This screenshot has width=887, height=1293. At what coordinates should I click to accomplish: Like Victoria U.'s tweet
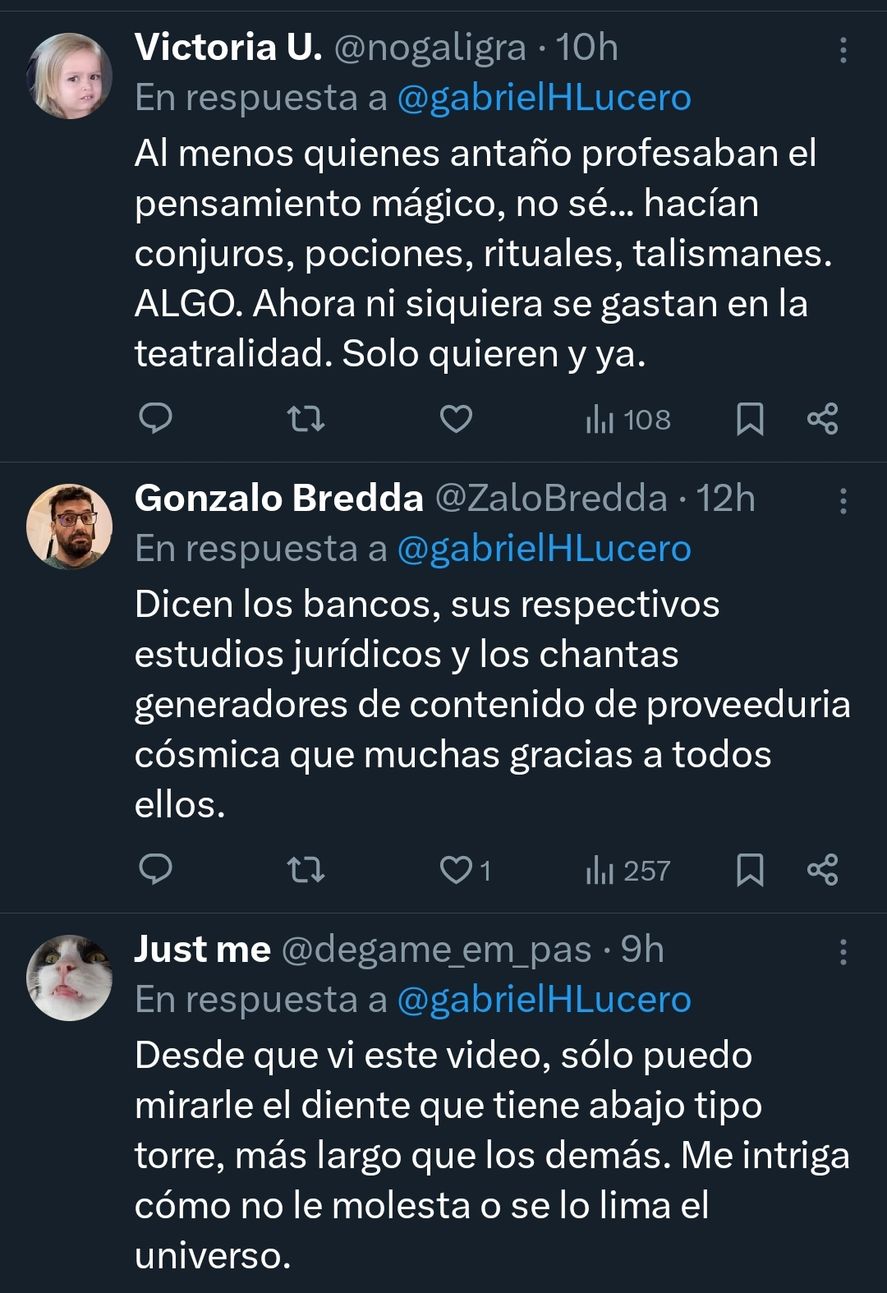tap(456, 419)
